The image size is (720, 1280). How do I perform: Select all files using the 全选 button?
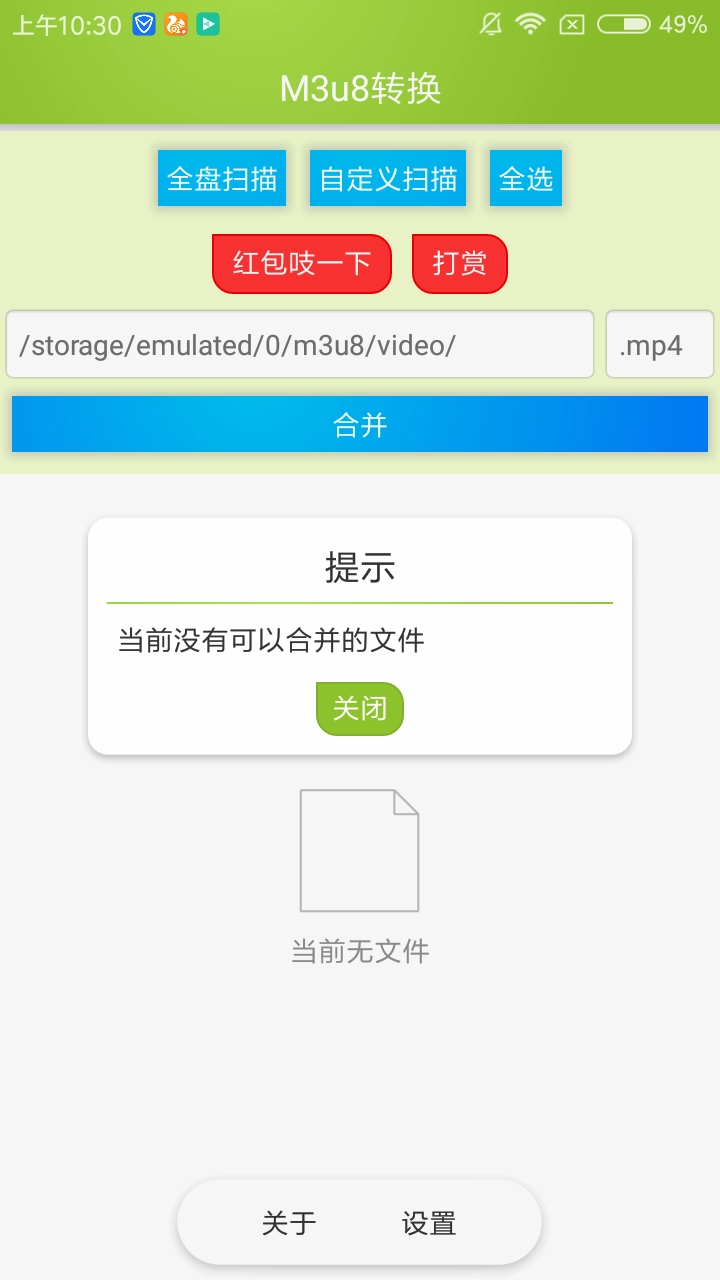point(525,177)
